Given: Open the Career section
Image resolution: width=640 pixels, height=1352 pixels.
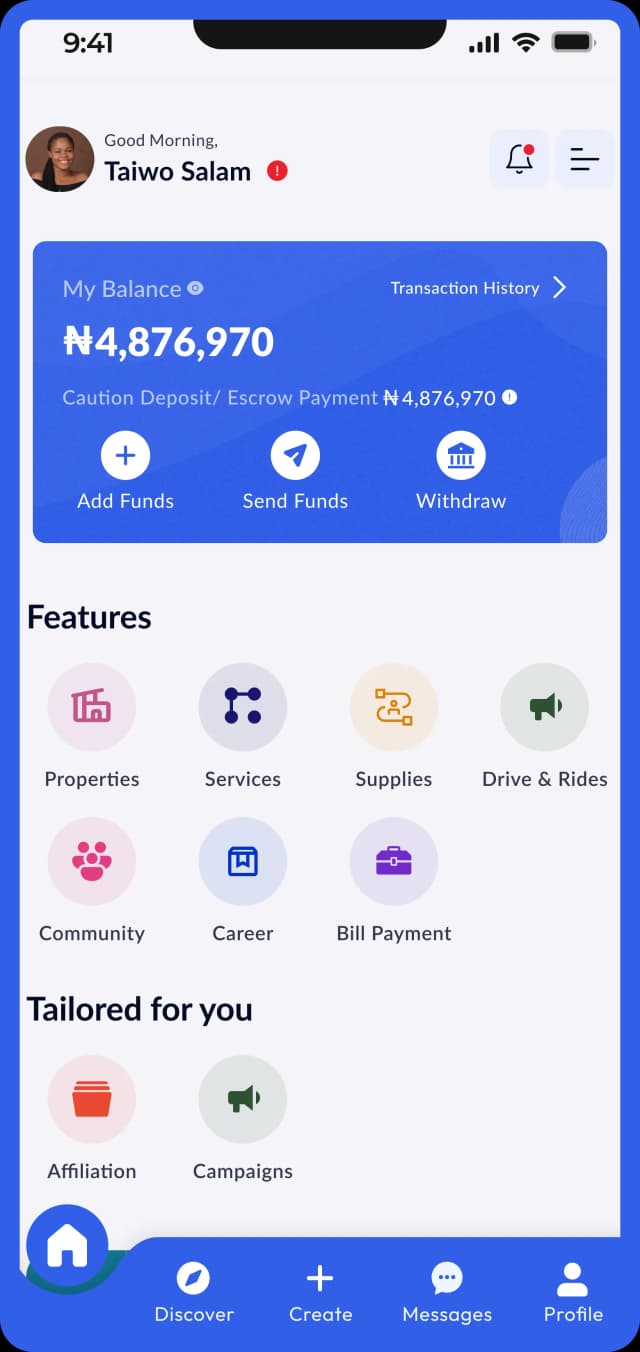Looking at the screenshot, I should coord(243,861).
